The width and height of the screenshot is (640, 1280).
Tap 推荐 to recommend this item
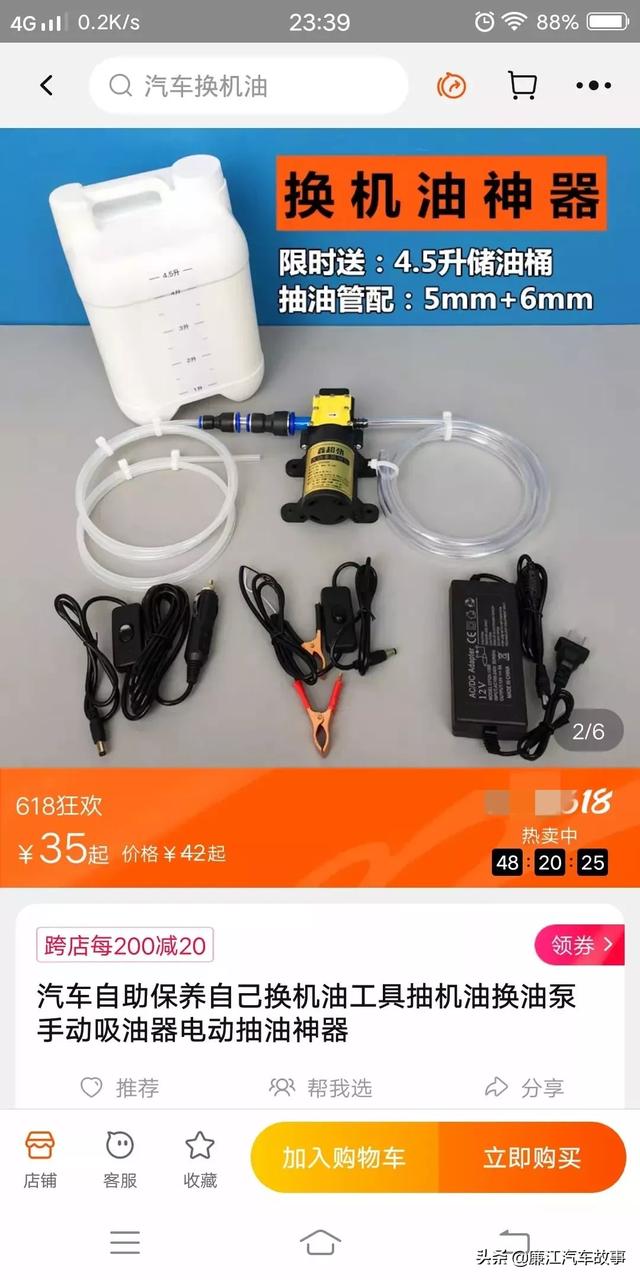point(120,1088)
